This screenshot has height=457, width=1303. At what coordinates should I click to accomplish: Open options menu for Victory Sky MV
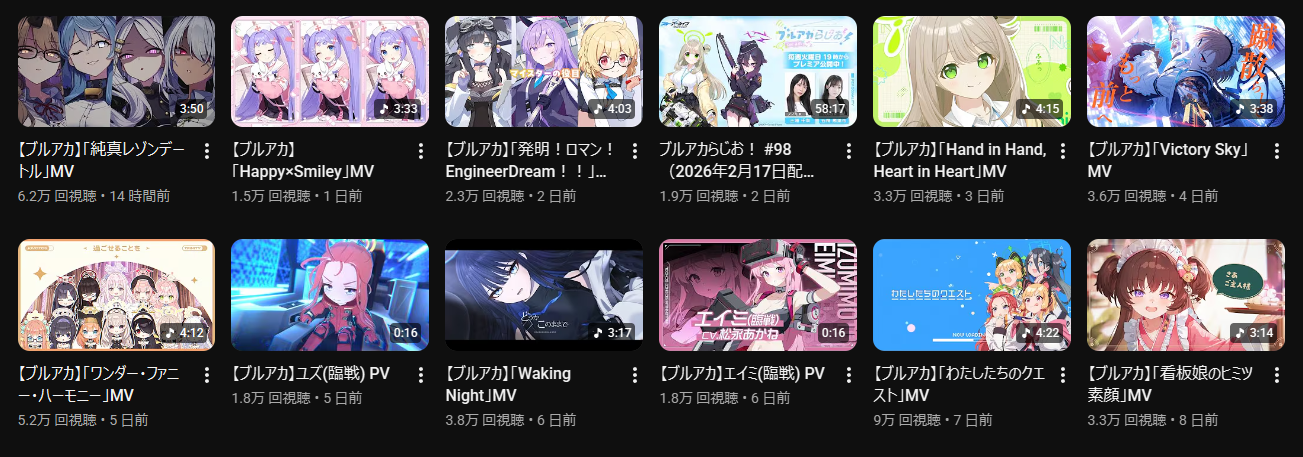[x=1277, y=151]
